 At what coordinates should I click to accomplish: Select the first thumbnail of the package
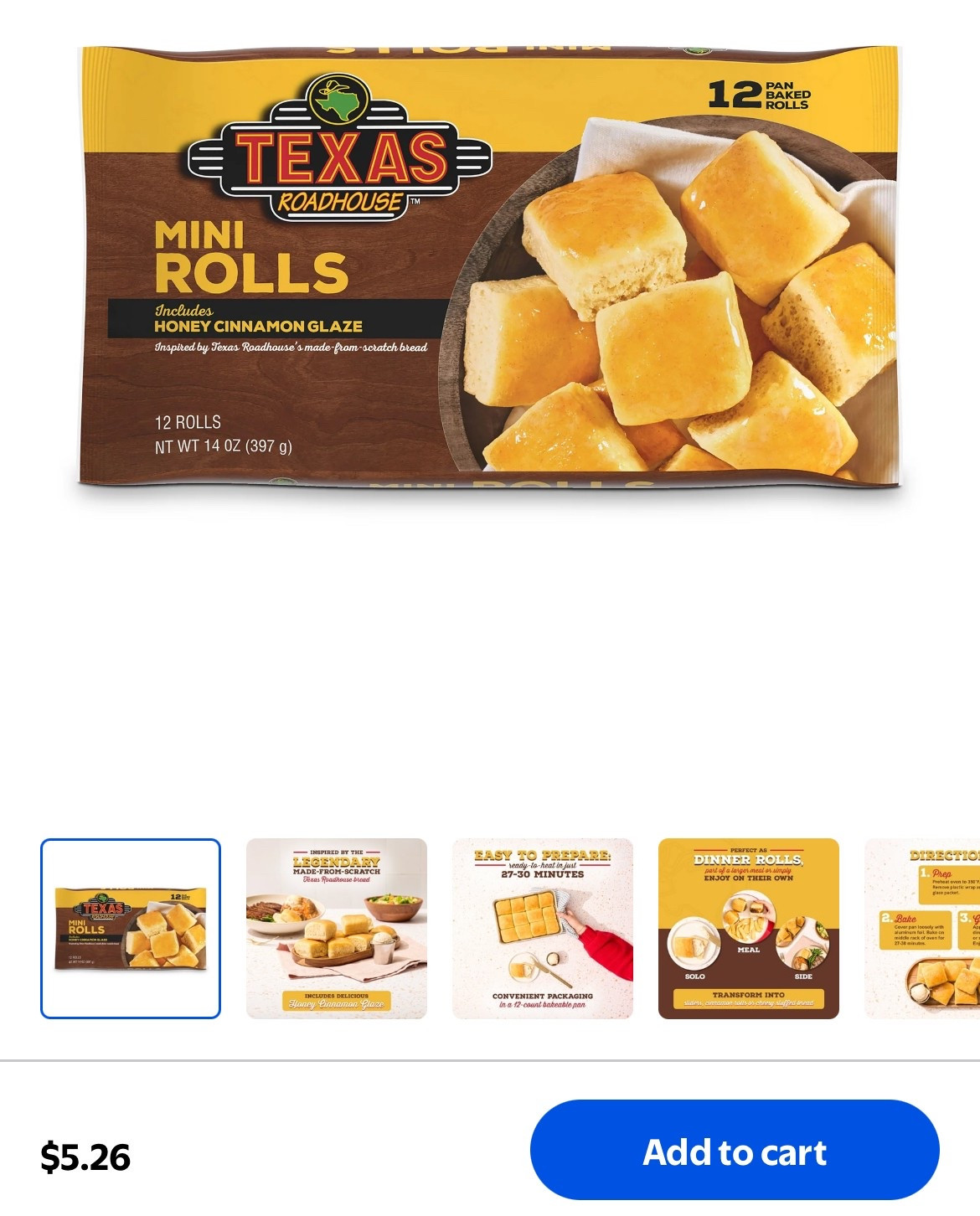(x=131, y=928)
